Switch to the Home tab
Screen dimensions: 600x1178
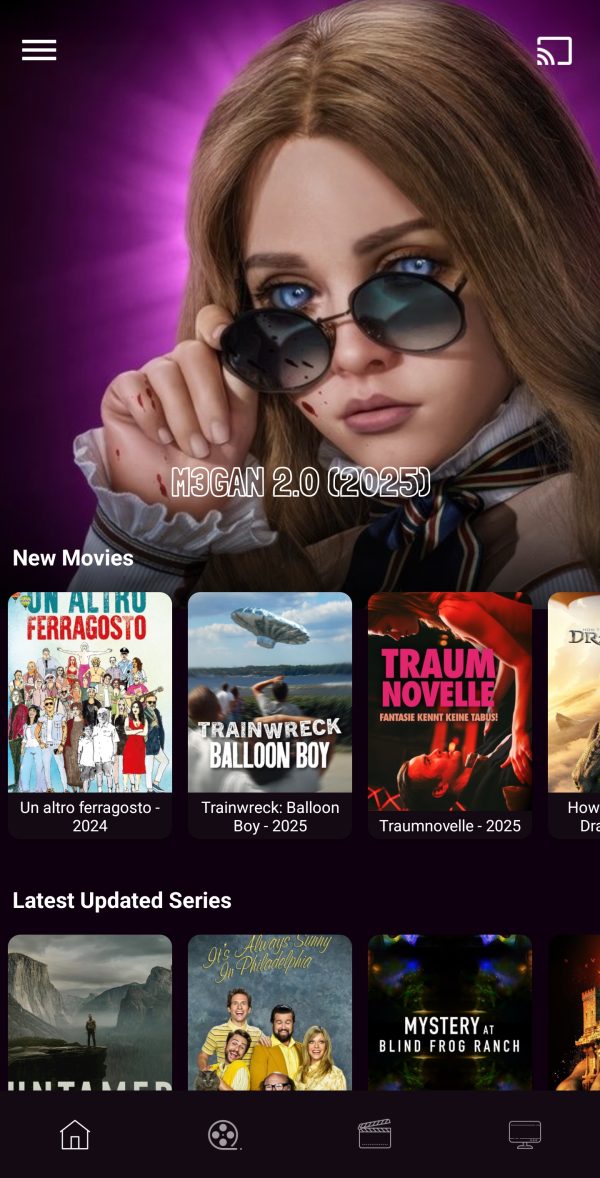click(x=75, y=1135)
